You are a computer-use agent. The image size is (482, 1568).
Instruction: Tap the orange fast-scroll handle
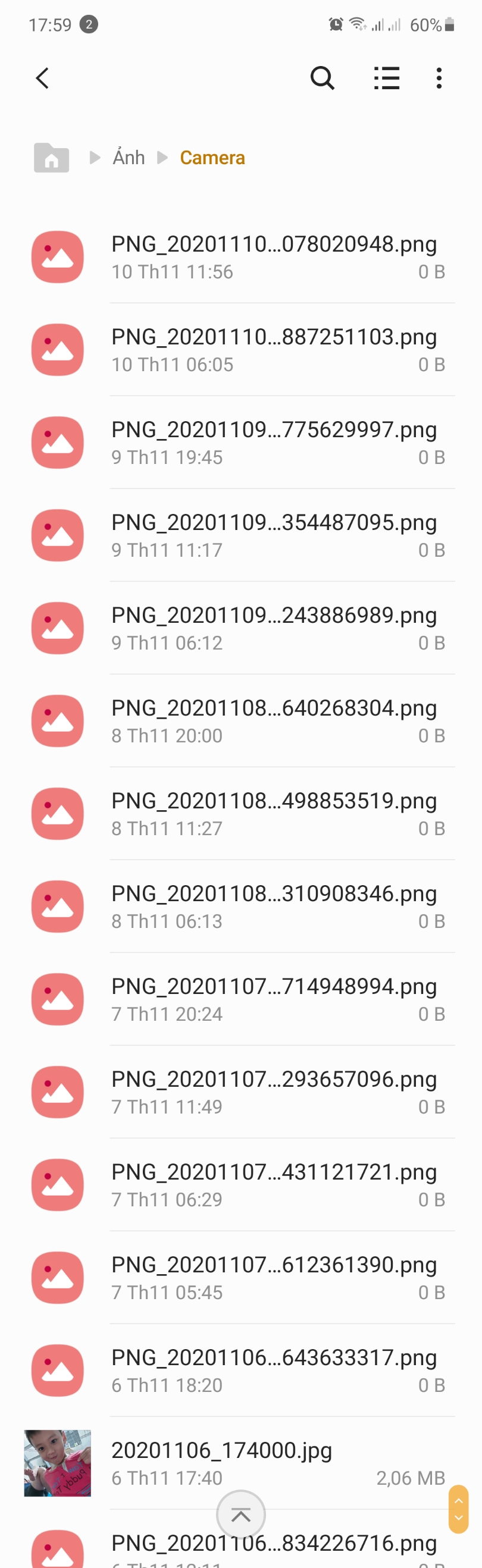[458, 1510]
